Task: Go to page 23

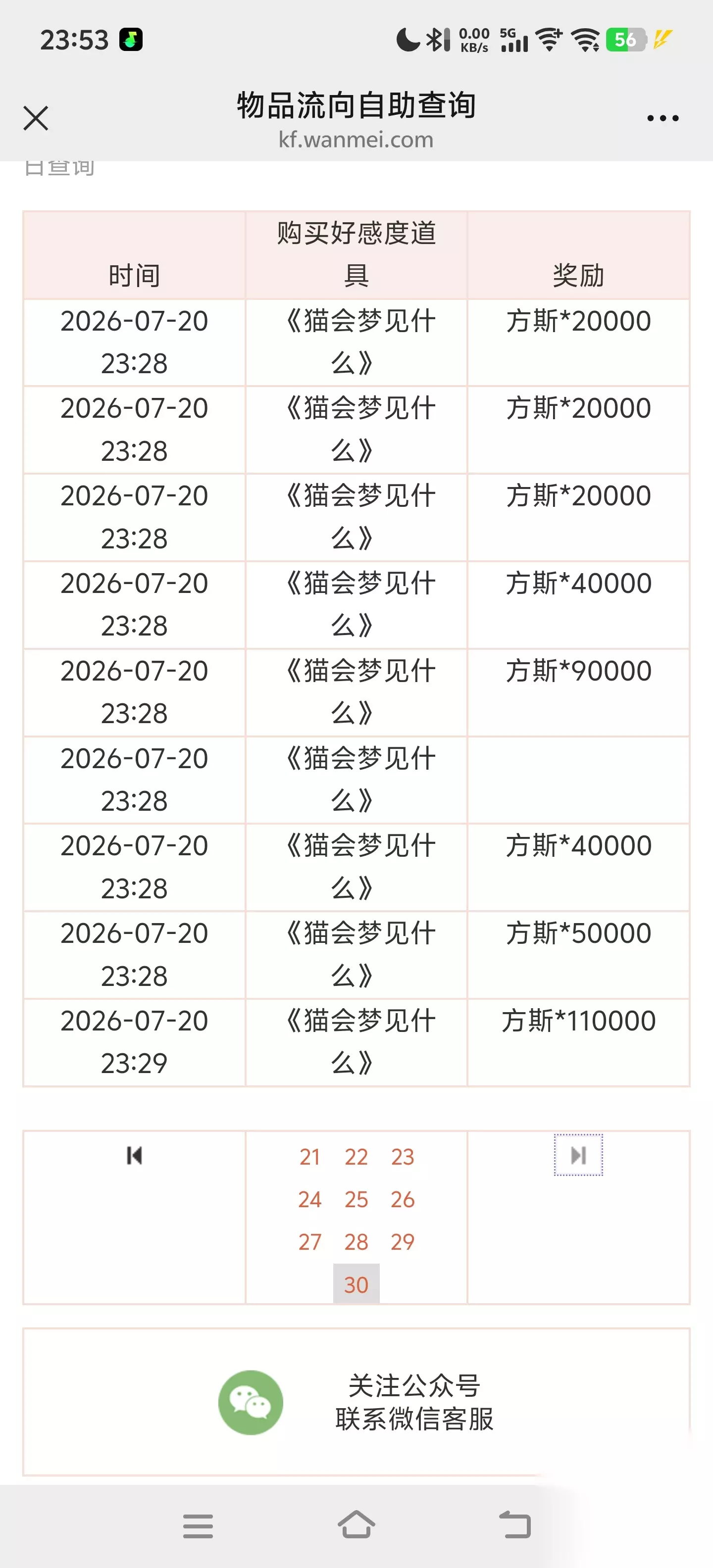Action: [x=403, y=1157]
